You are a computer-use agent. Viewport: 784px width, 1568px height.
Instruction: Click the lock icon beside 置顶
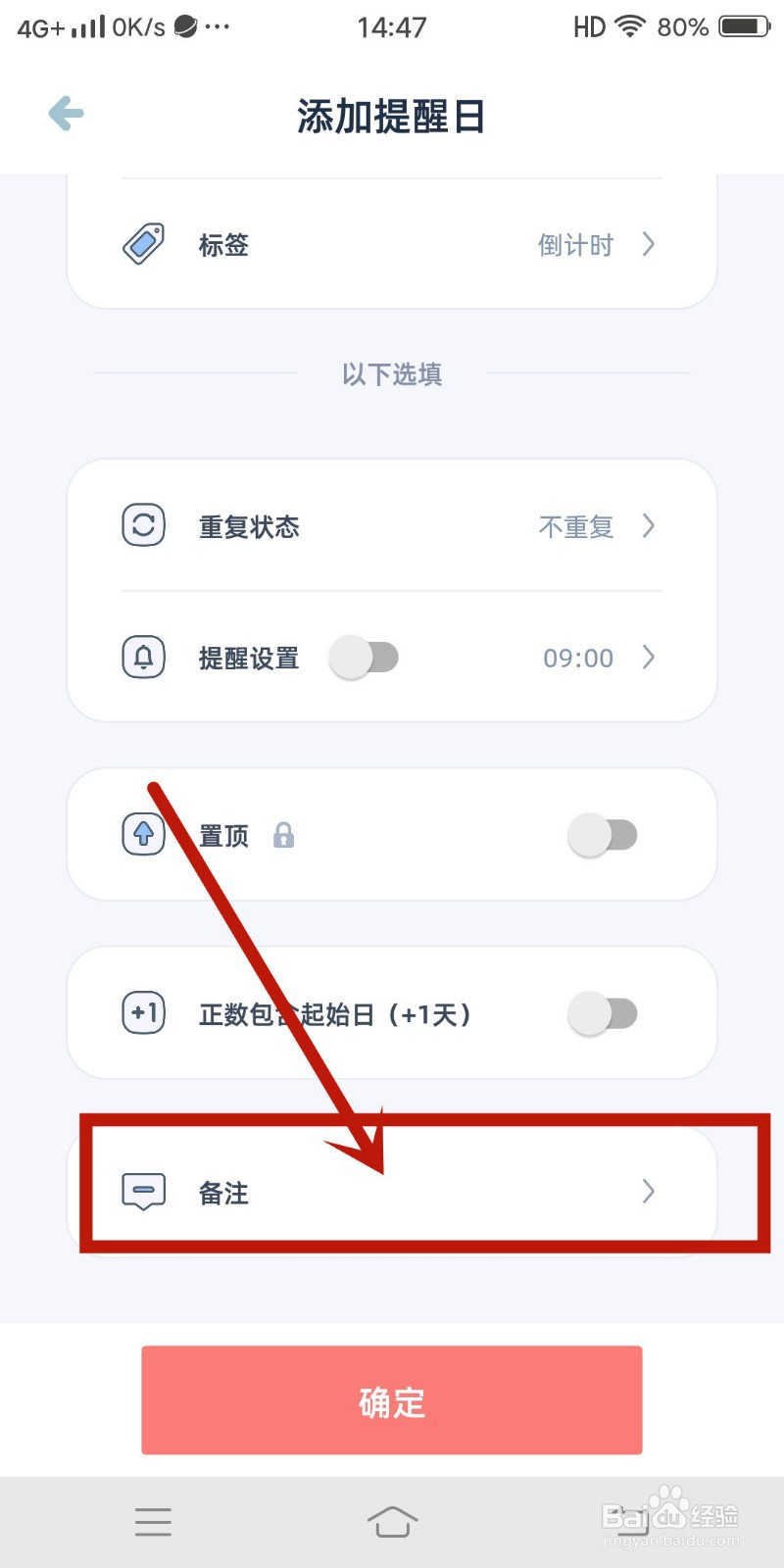pyautogui.click(x=283, y=835)
